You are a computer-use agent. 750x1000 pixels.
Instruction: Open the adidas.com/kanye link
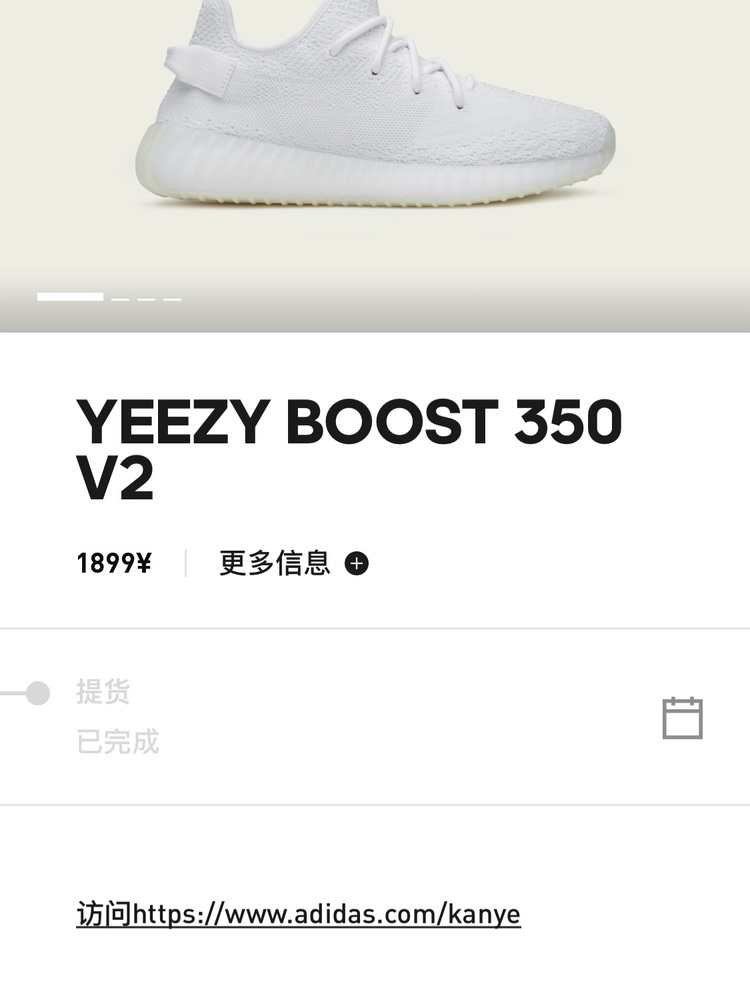click(298, 914)
